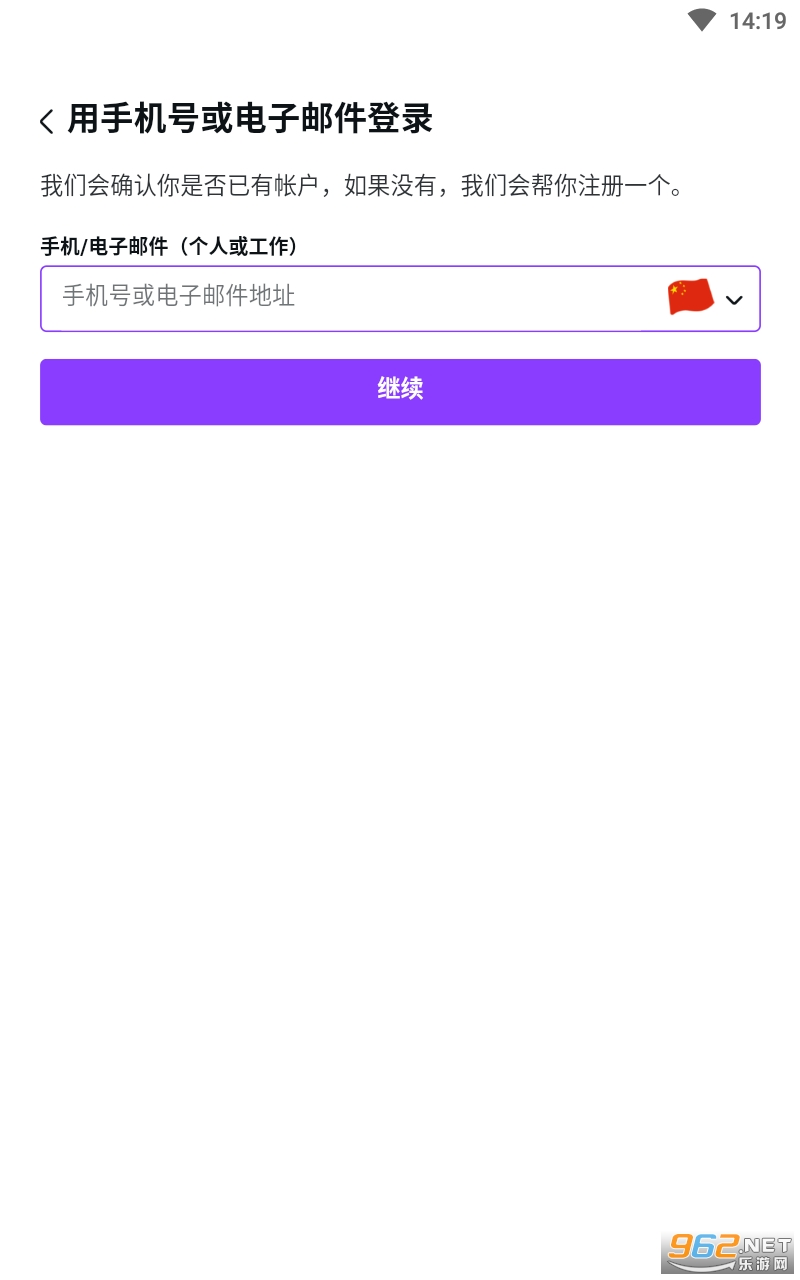Tap the 继续 button
This screenshot has height=1280, width=800.
(400, 391)
